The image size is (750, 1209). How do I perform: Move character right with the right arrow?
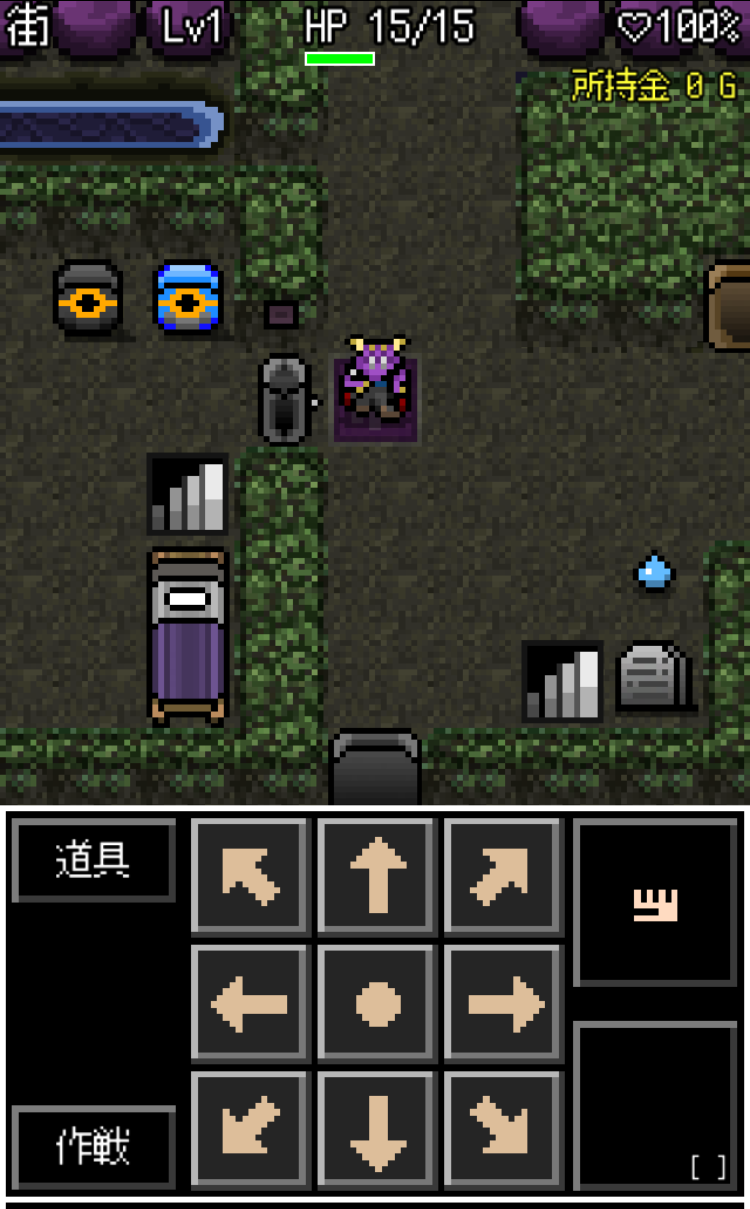click(x=504, y=1003)
